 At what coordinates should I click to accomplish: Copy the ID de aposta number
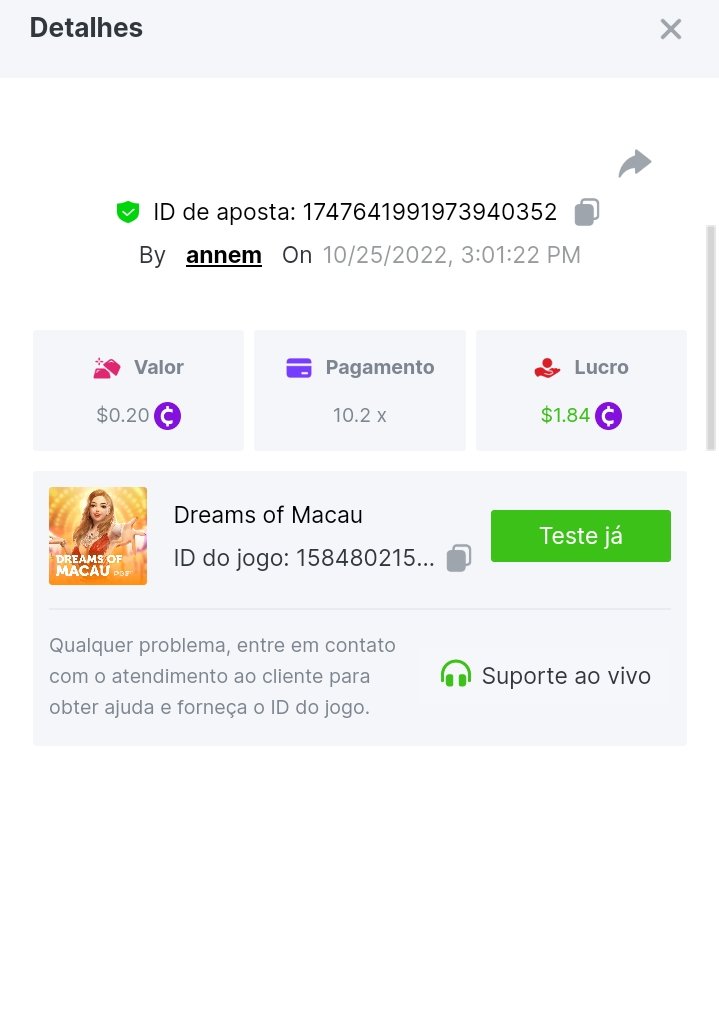tap(587, 212)
